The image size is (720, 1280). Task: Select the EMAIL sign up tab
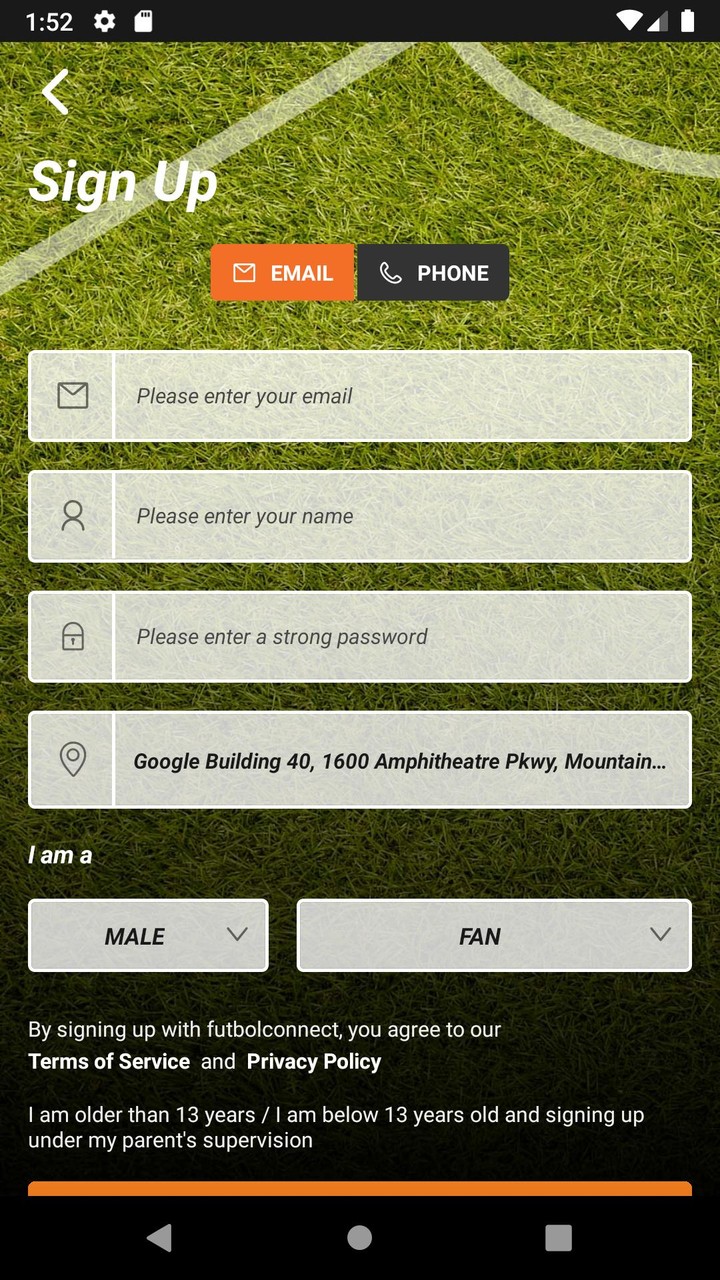[283, 272]
